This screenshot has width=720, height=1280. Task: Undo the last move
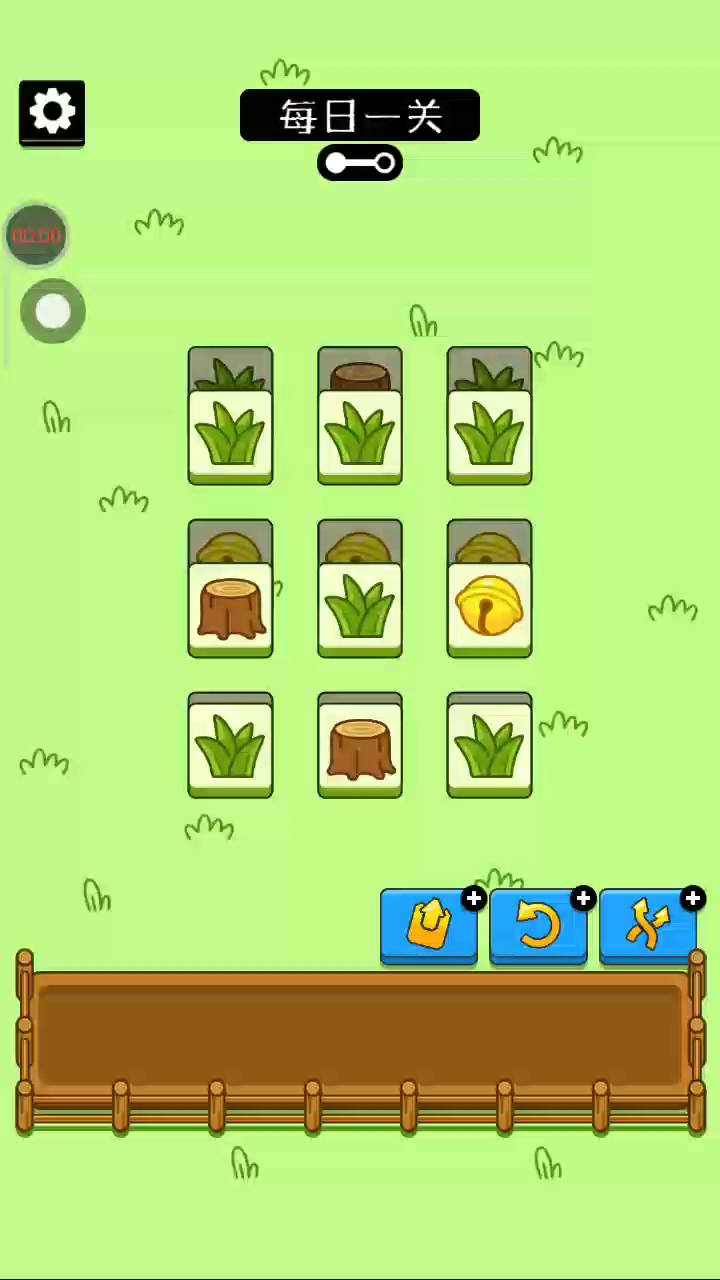point(538,926)
